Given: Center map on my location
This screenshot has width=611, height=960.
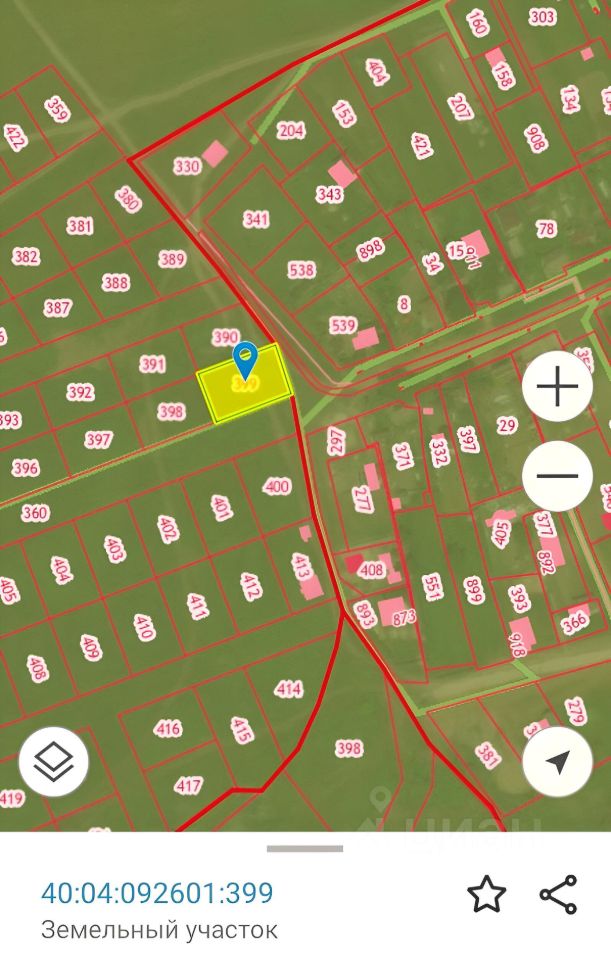Looking at the screenshot, I should pos(557,761).
